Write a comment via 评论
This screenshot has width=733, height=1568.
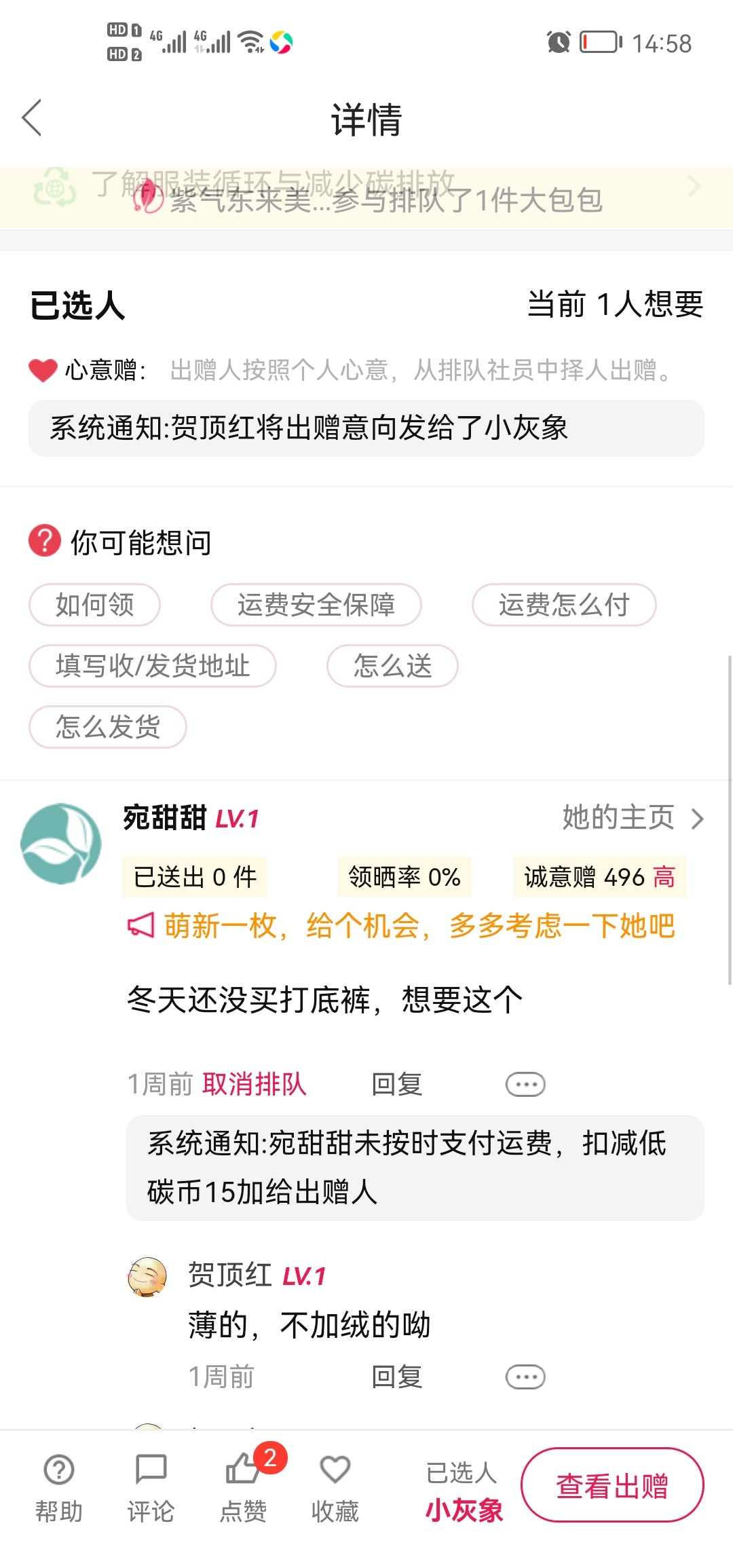coord(151,1487)
